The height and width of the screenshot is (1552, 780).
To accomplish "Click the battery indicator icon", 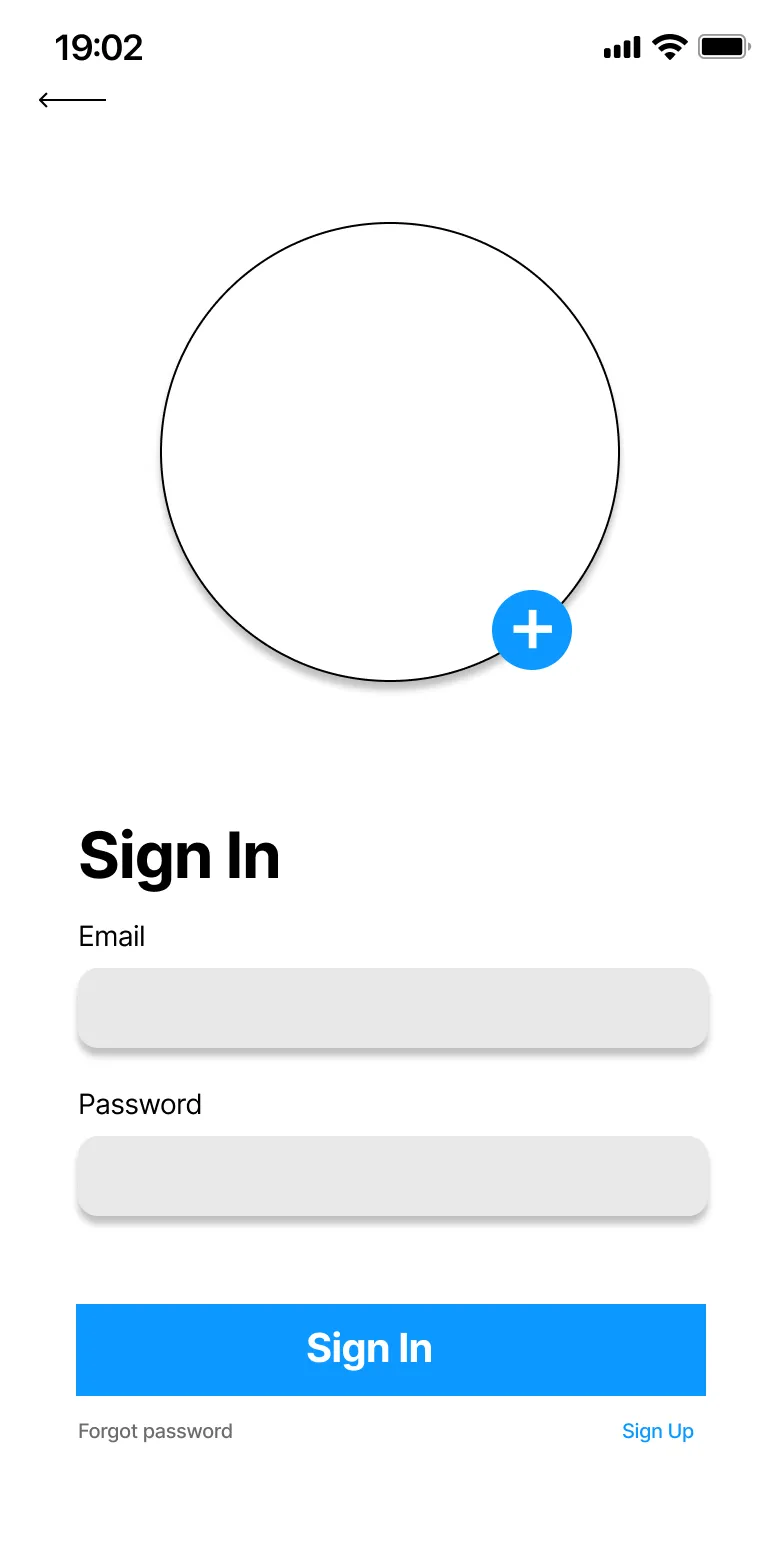I will pyautogui.click(x=722, y=45).
